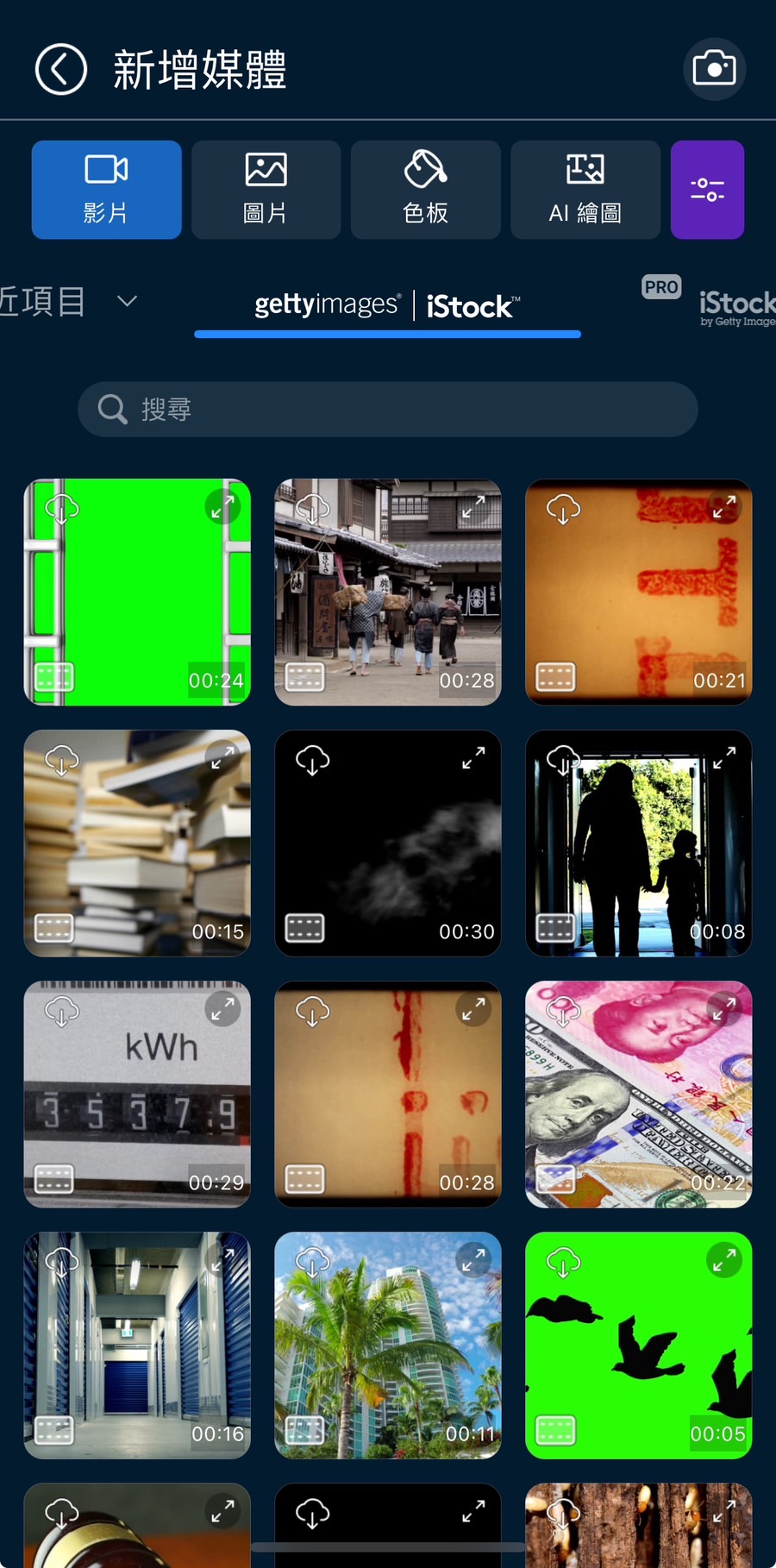Switch to the 圖片 tab

[x=266, y=190]
